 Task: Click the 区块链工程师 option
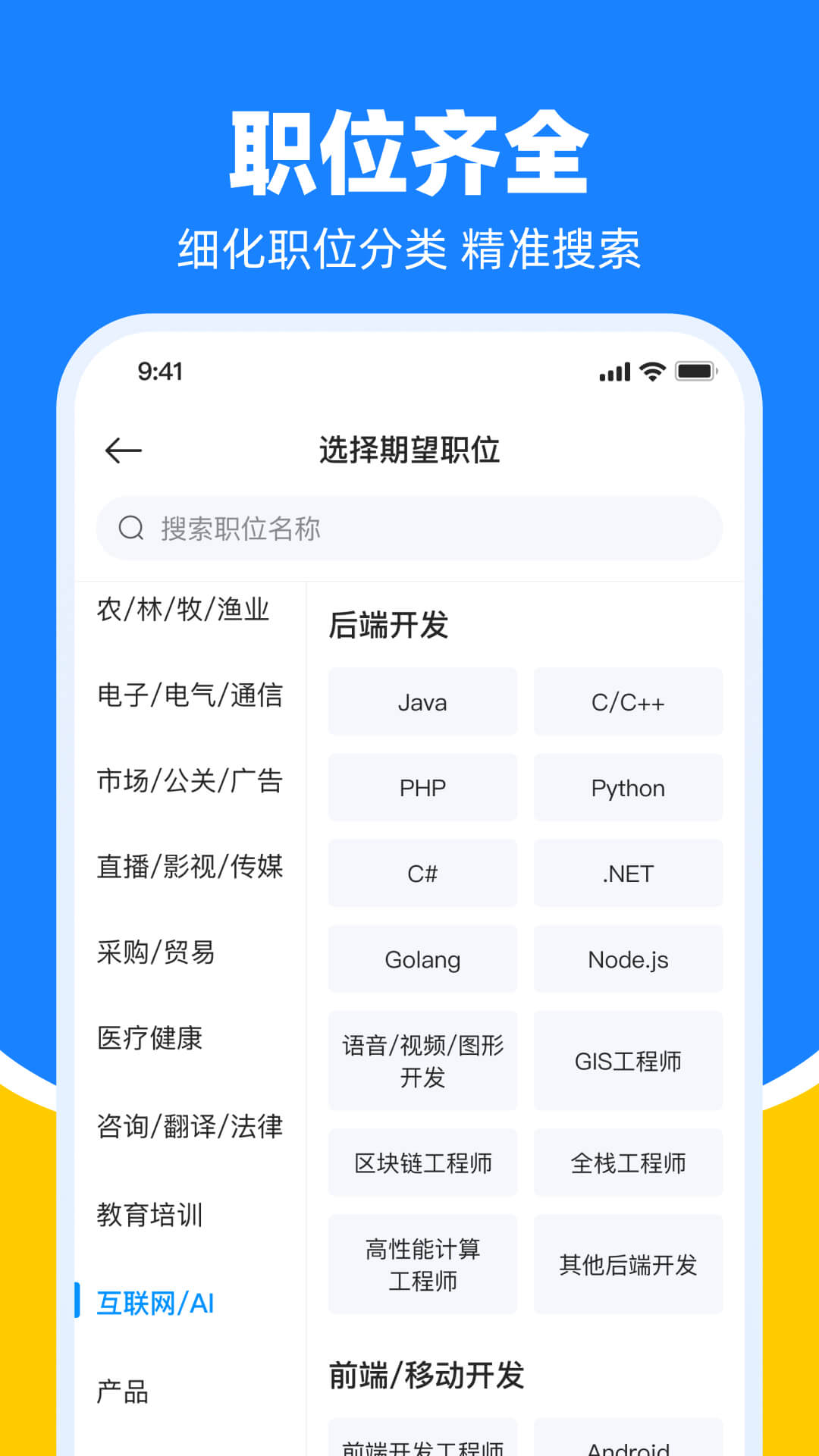(x=422, y=1163)
